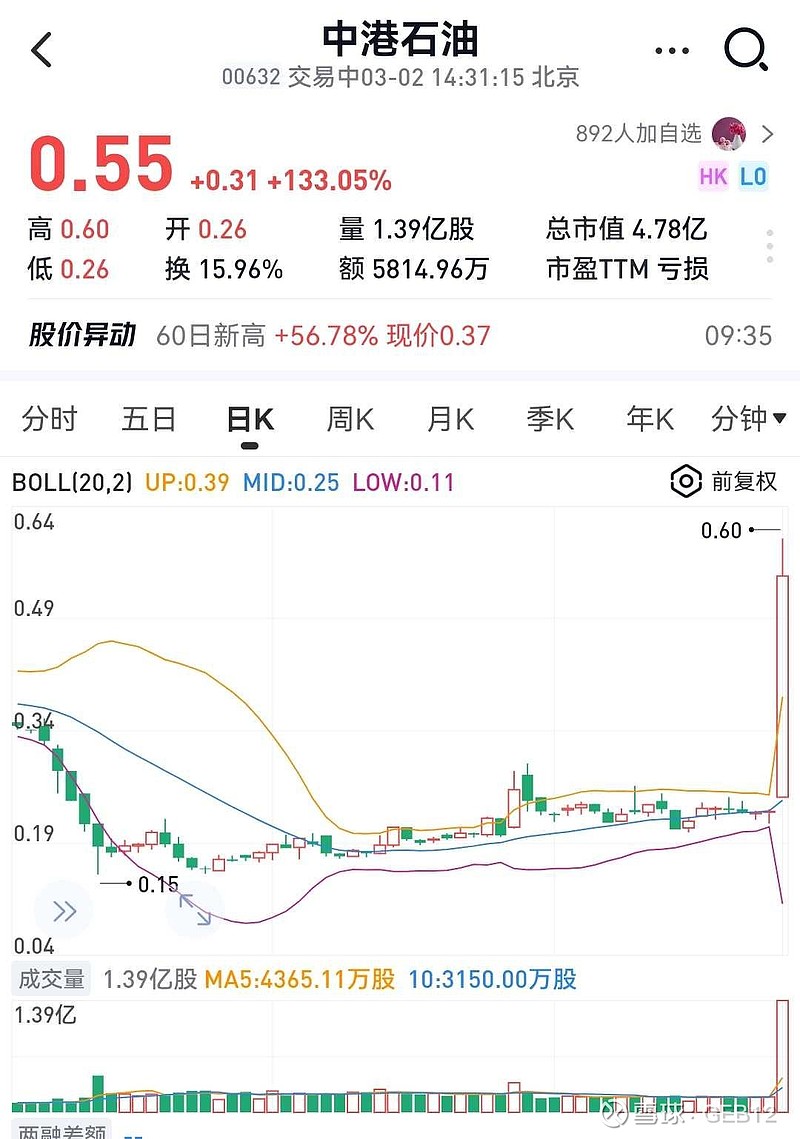Screen dimensions: 800x1139
Task: Tap the 成交量 sub-indicator selector
Action: pyautogui.click(x=52, y=979)
